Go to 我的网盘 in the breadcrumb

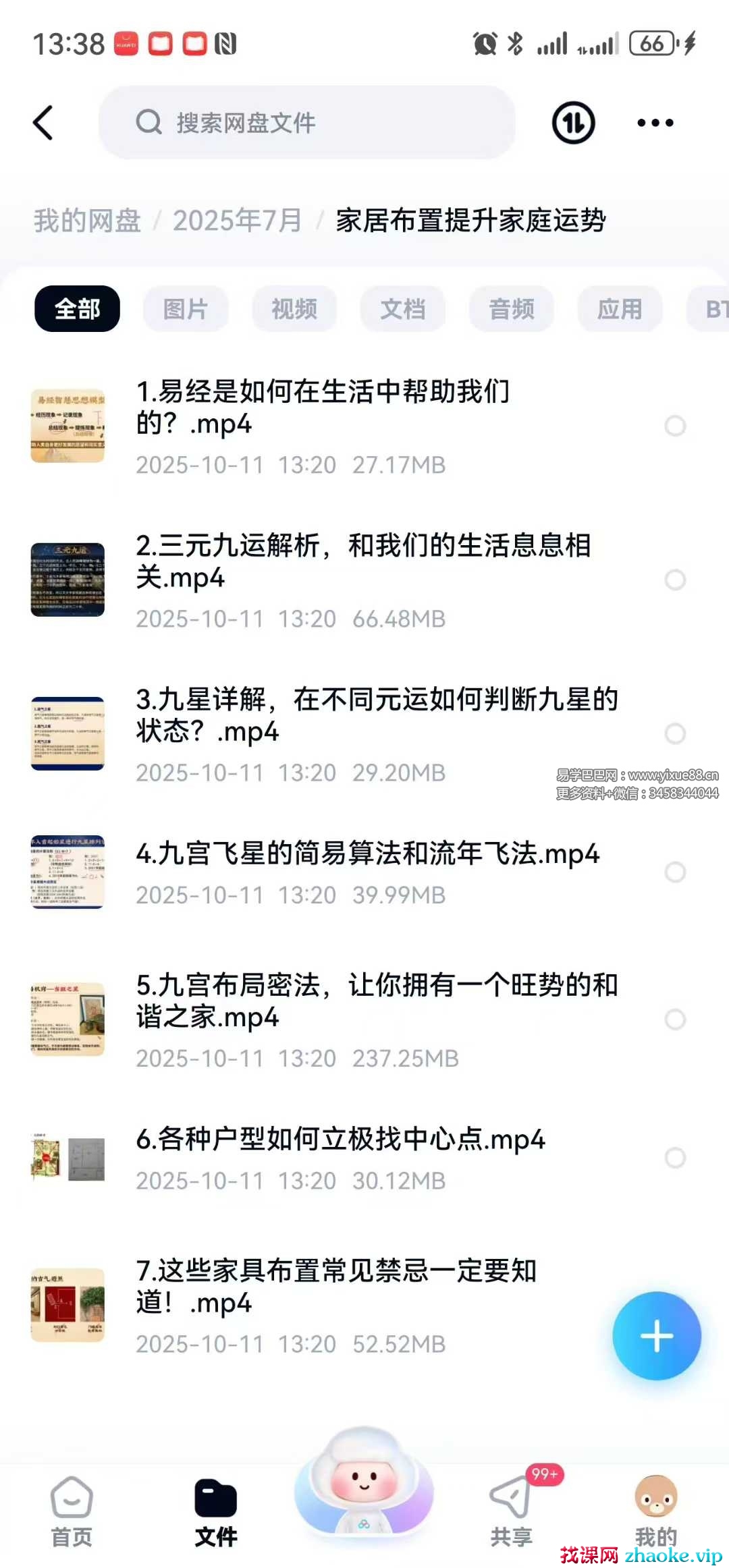(x=87, y=221)
